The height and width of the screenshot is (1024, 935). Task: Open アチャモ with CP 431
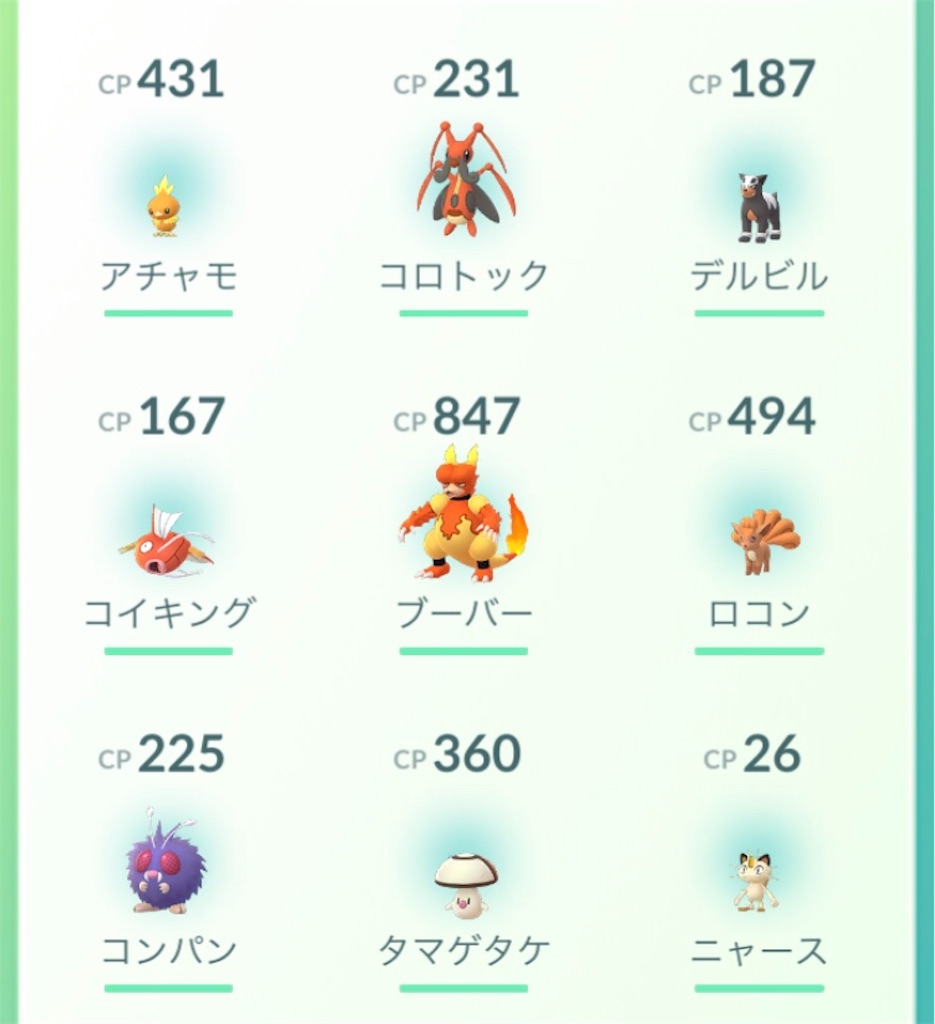pos(165,208)
